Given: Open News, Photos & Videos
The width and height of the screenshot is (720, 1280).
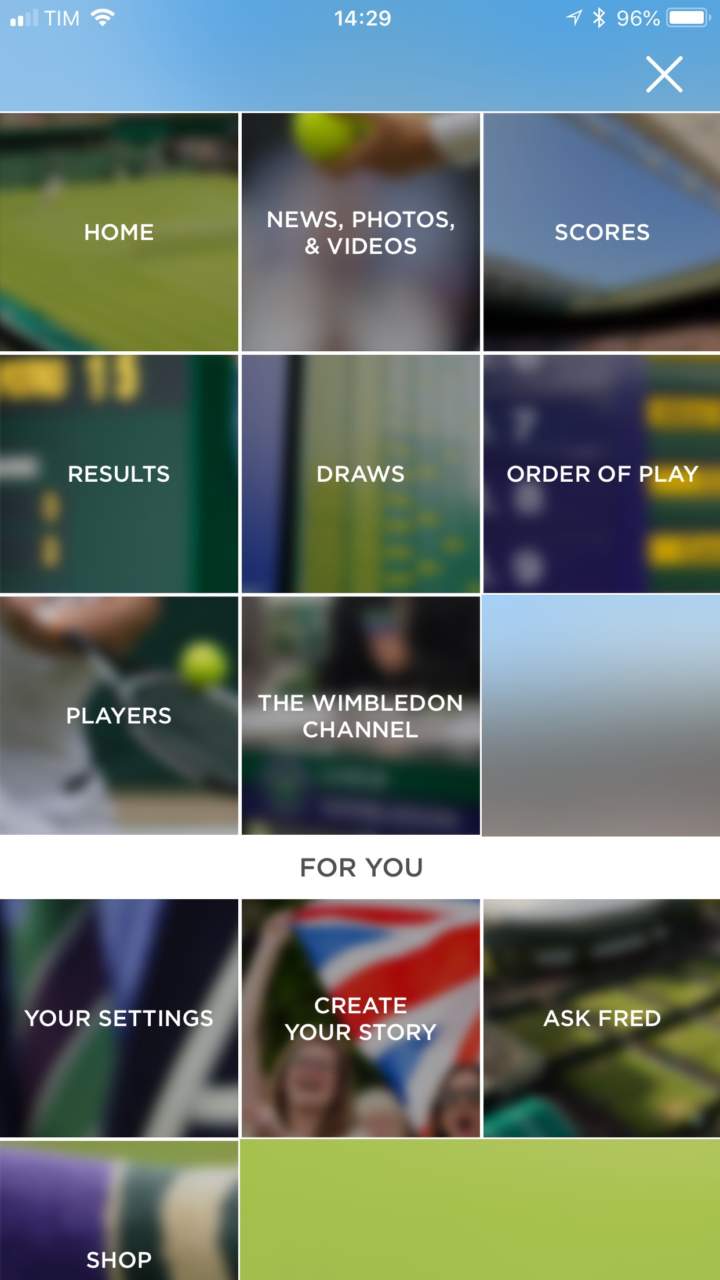Looking at the screenshot, I should 360,232.
